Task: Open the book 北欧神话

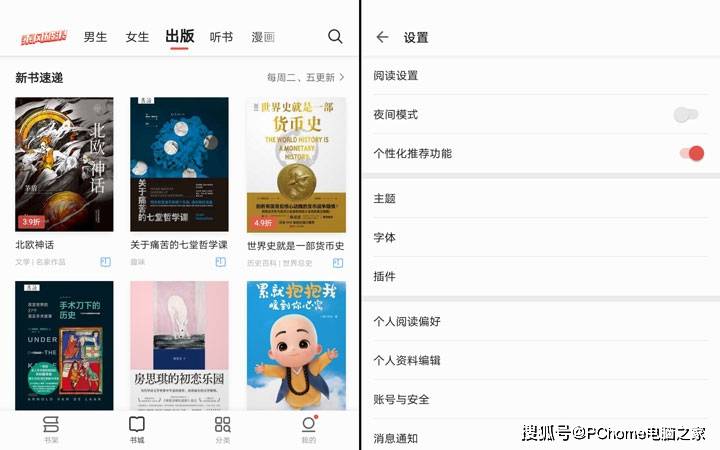Action: point(64,165)
